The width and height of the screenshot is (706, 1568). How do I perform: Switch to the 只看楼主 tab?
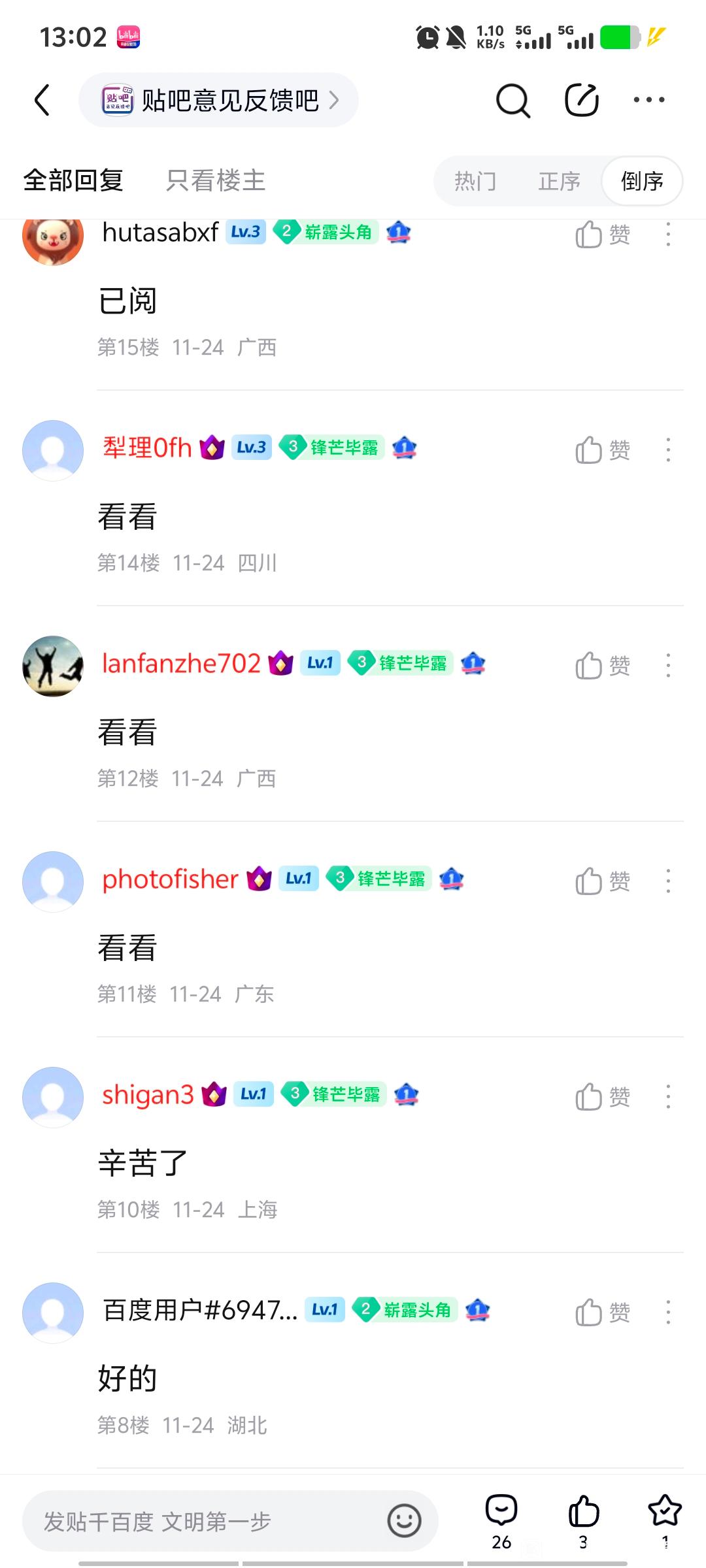pyautogui.click(x=216, y=180)
